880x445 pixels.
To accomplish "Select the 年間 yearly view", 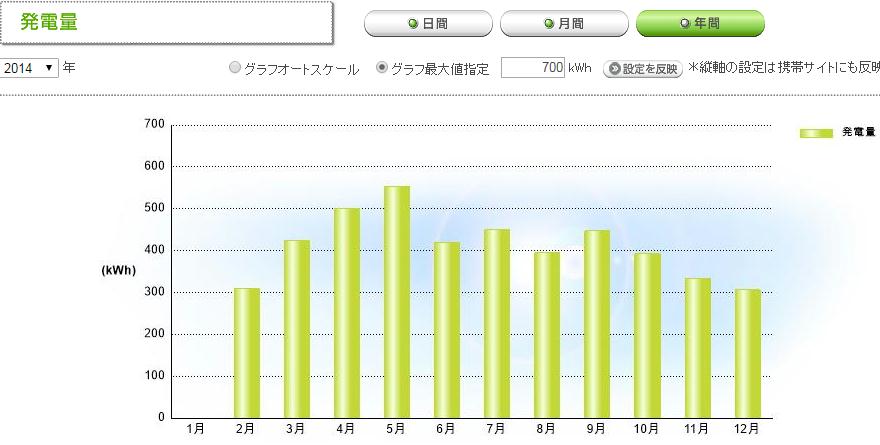I will (x=700, y=23).
